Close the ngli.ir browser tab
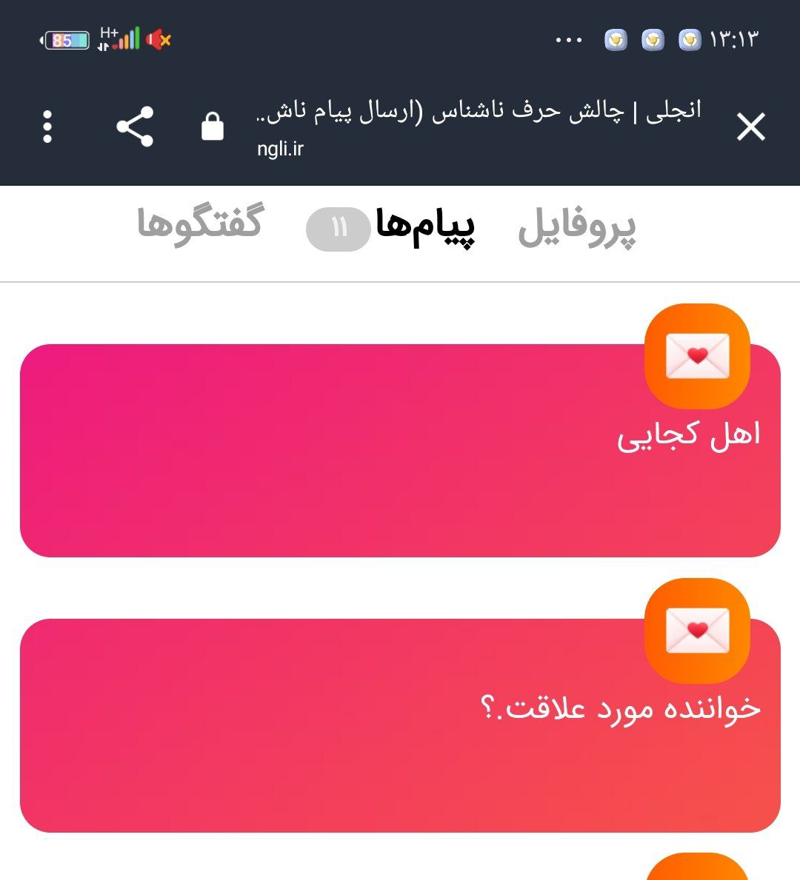This screenshot has width=800, height=880. tap(750, 127)
